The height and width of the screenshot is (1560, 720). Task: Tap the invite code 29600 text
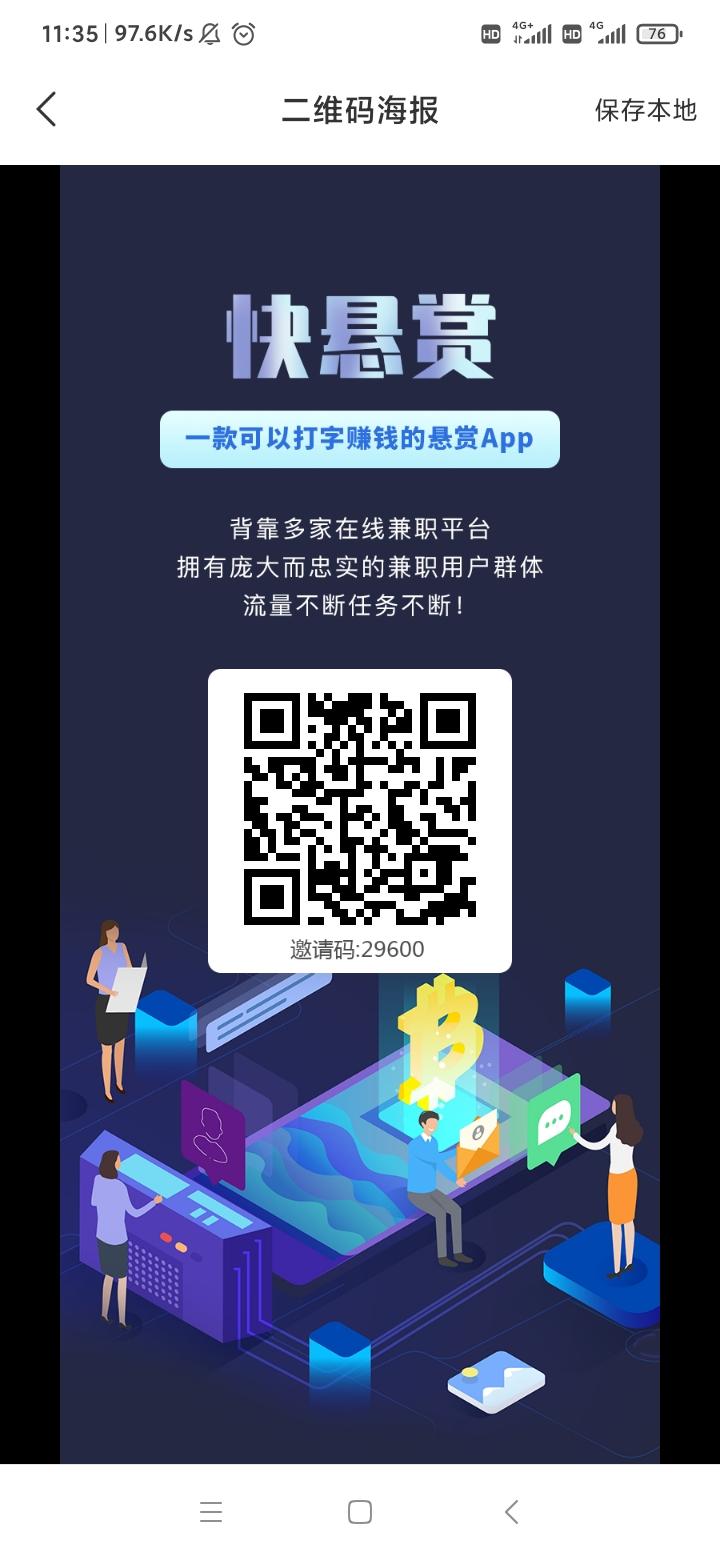tap(360, 949)
